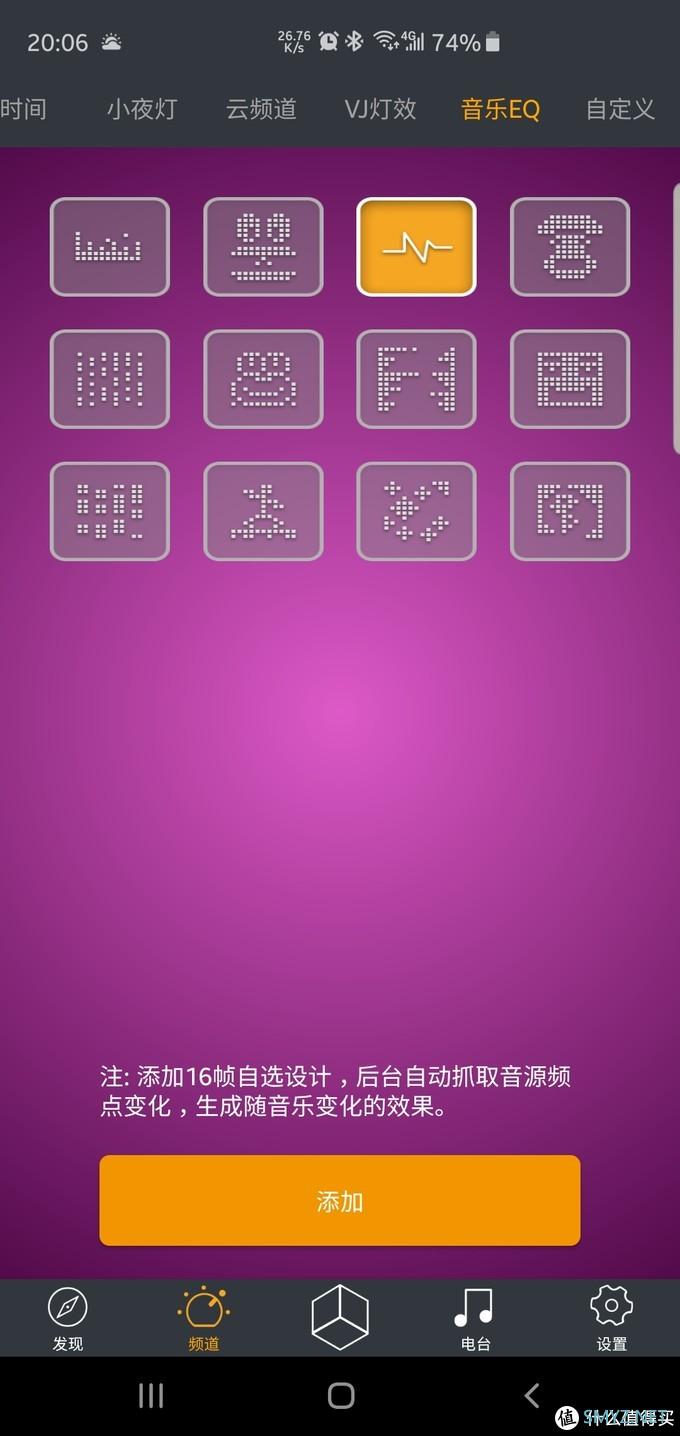Go back using the system back button
Image resolution: width=680 pixels, height=1436 pixels.
pyautogui.click(x=531, y=1395)
